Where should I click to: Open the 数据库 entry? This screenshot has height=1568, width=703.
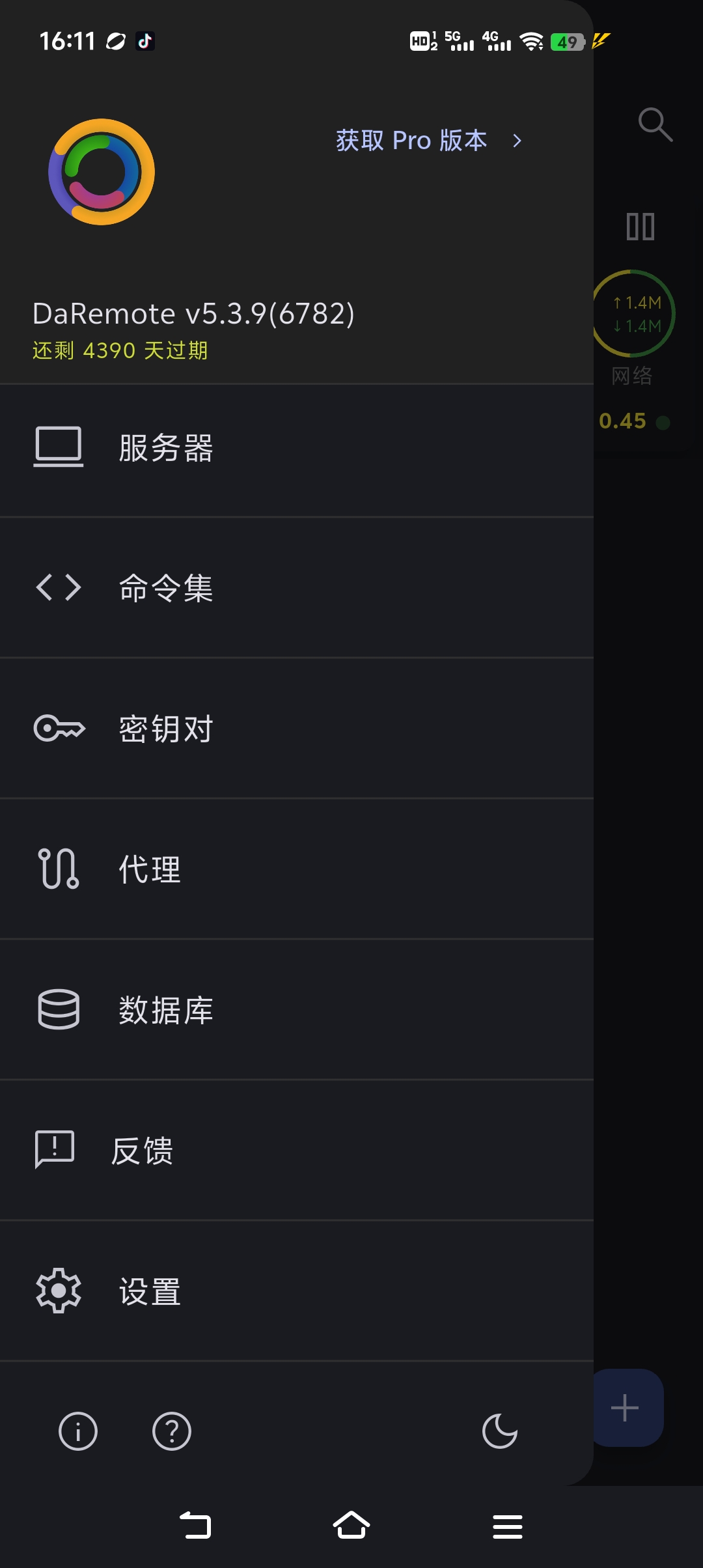point(297,1010)
